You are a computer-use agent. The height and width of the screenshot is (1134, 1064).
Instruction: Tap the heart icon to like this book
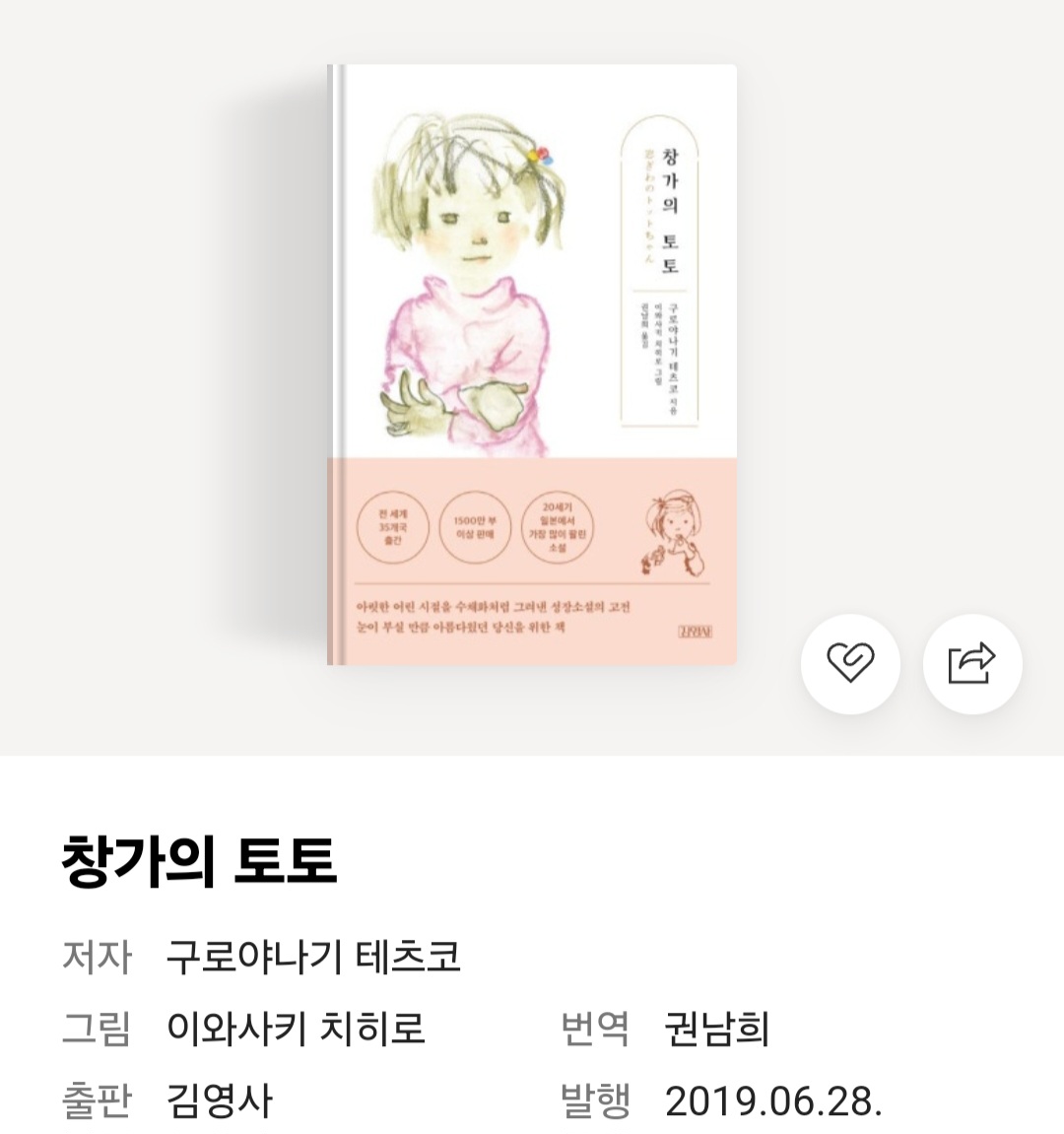[x=850, y=663]
